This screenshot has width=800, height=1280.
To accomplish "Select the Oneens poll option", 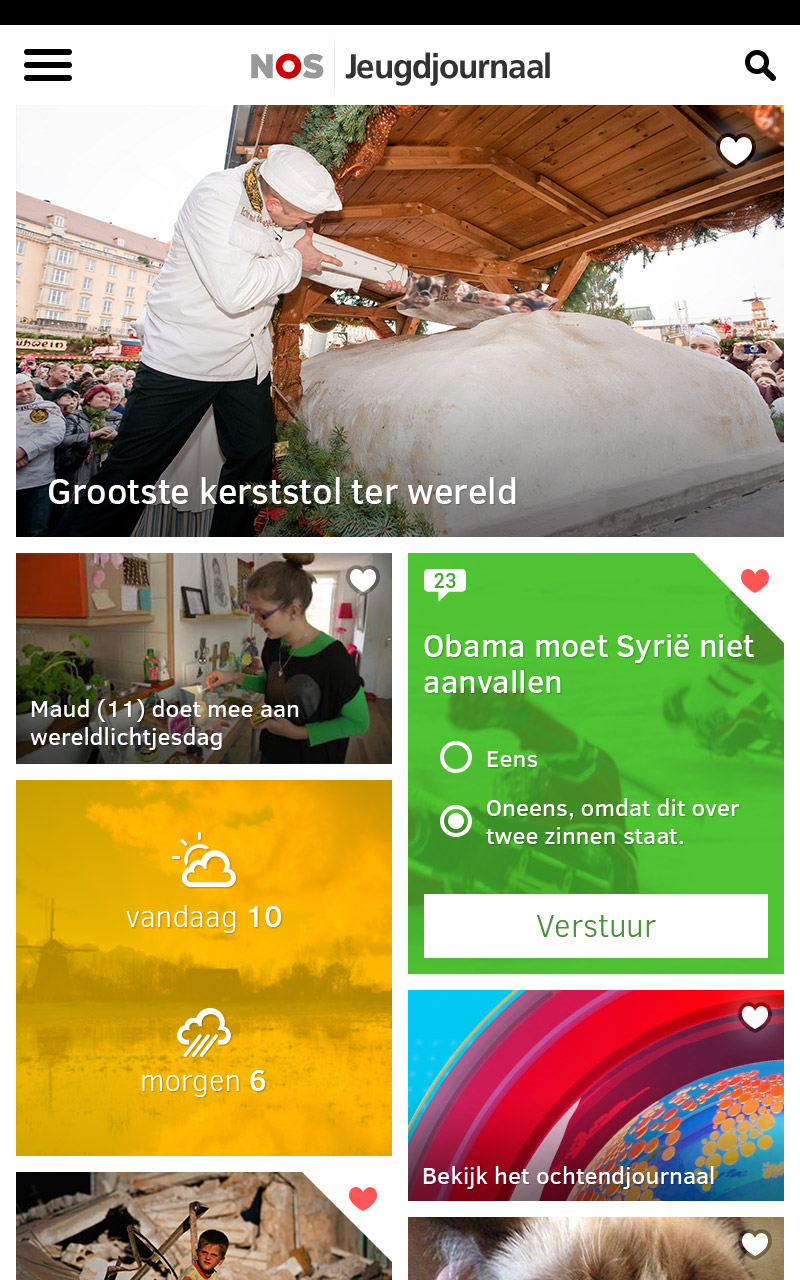I will [x=456, y=822].
